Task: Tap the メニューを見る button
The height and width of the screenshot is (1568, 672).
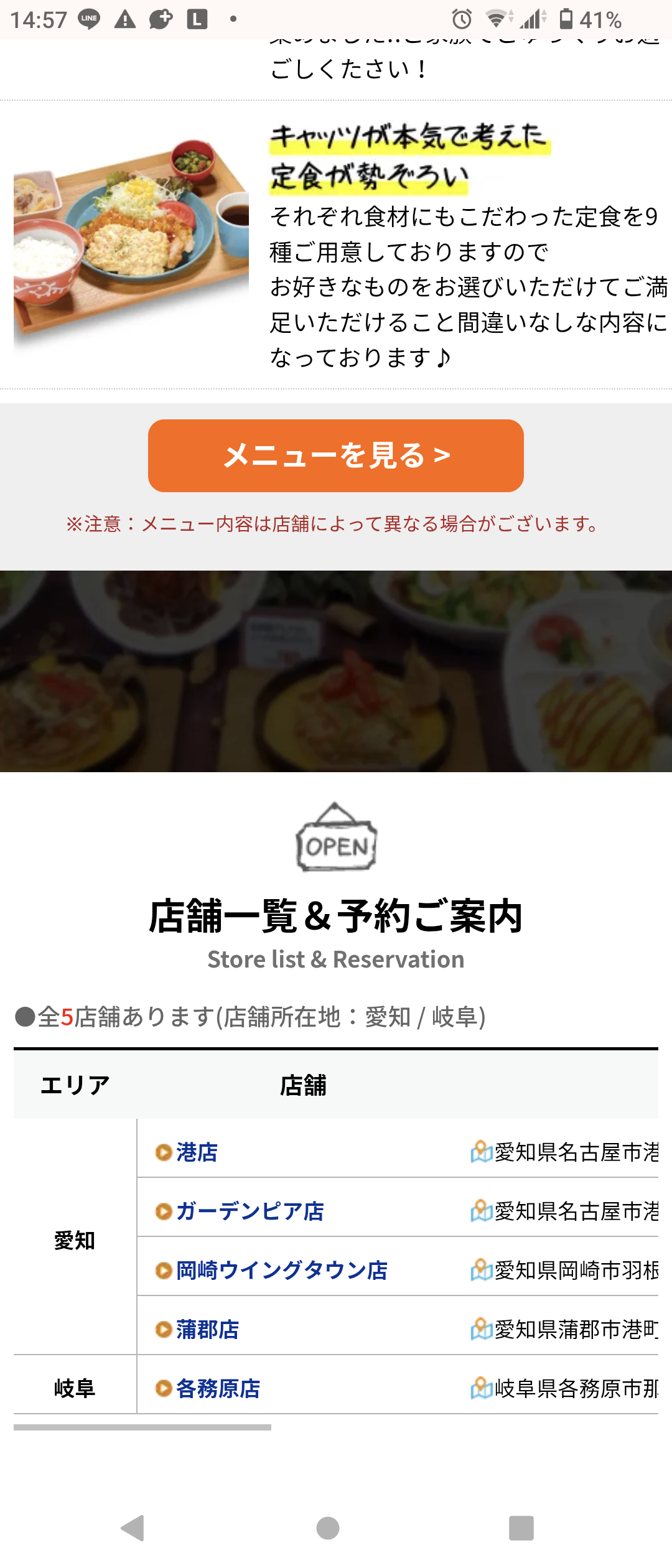Action: pos(336,455)
